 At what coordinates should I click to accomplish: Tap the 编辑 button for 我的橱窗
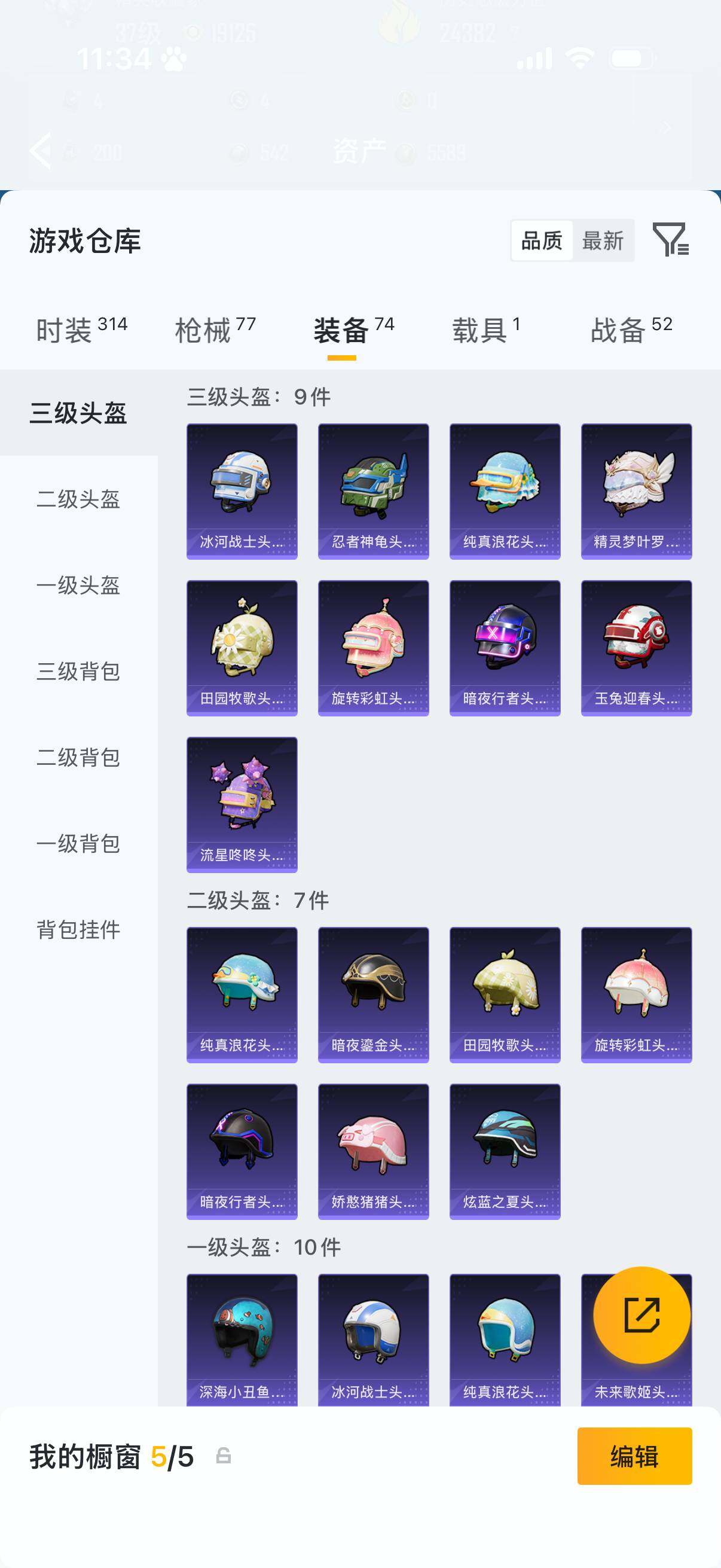click(x=634, y=1457)
